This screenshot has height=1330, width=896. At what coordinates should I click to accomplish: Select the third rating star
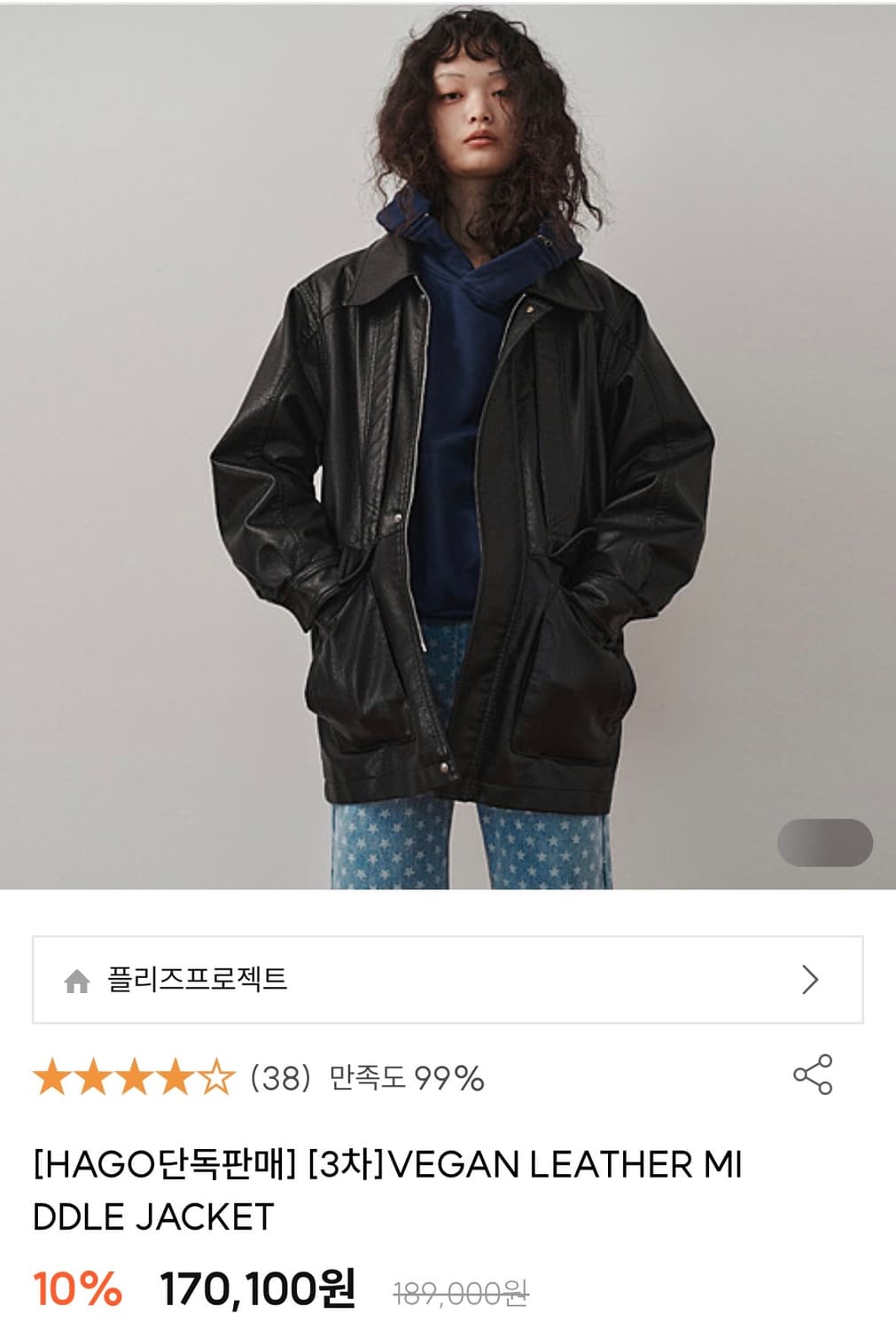point(132,1076)
